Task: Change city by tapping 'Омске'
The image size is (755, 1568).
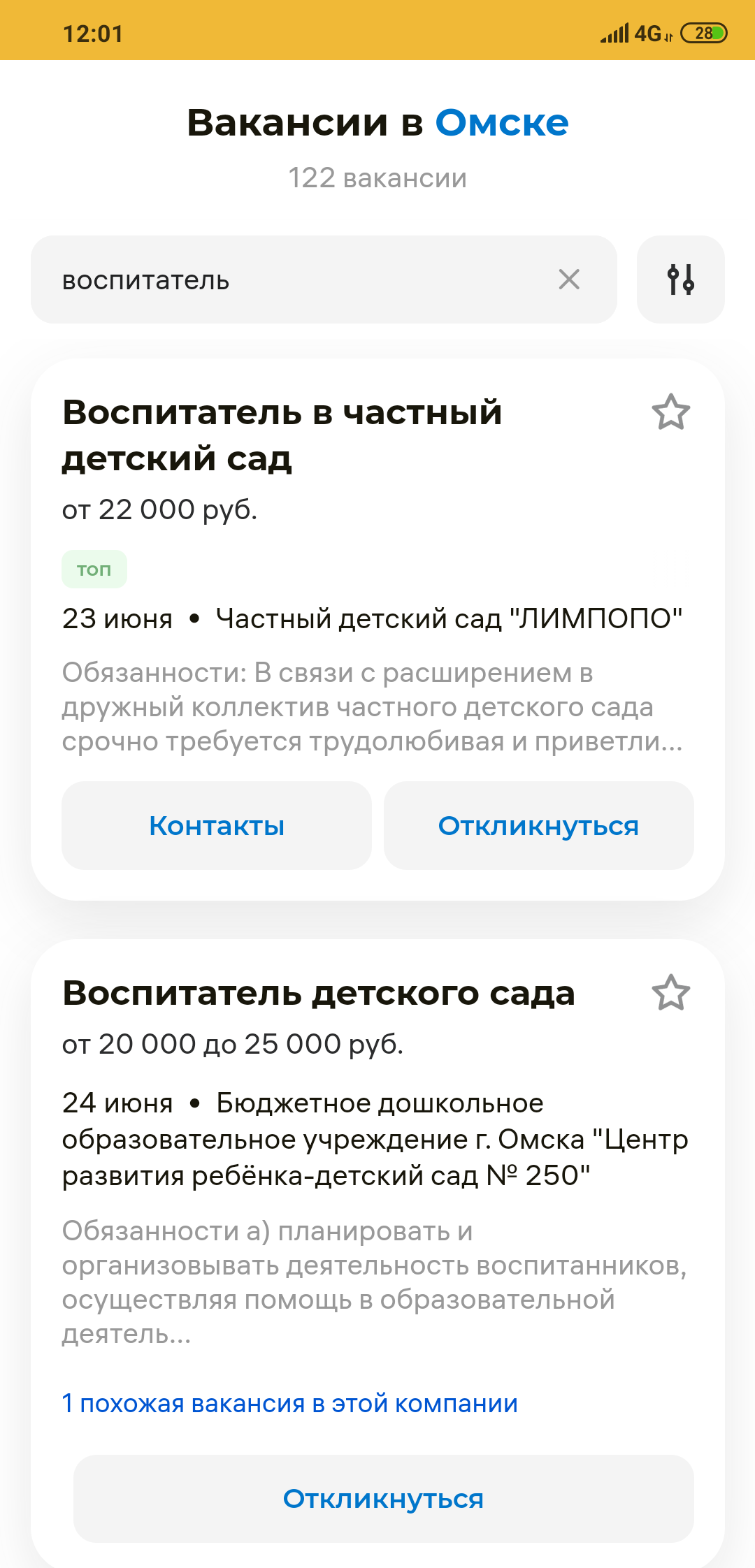Action: (x=501, y=123)
